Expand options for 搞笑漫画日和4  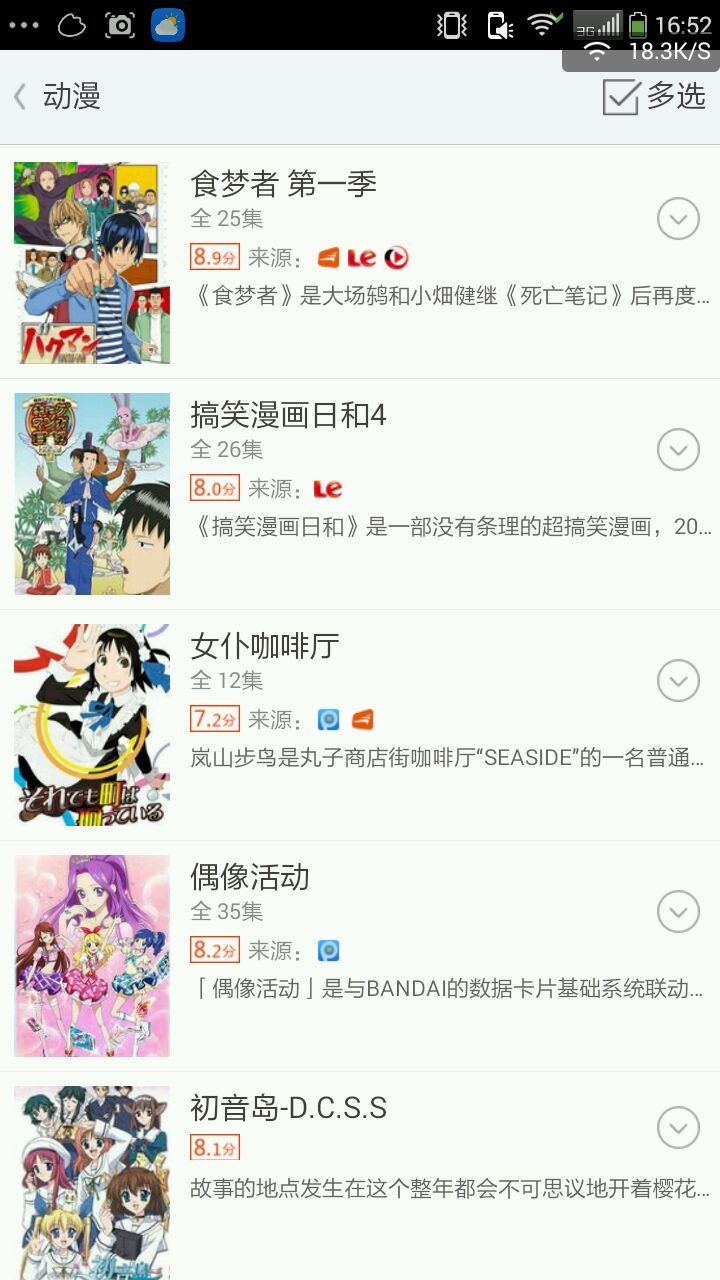(x=678, y=450)
